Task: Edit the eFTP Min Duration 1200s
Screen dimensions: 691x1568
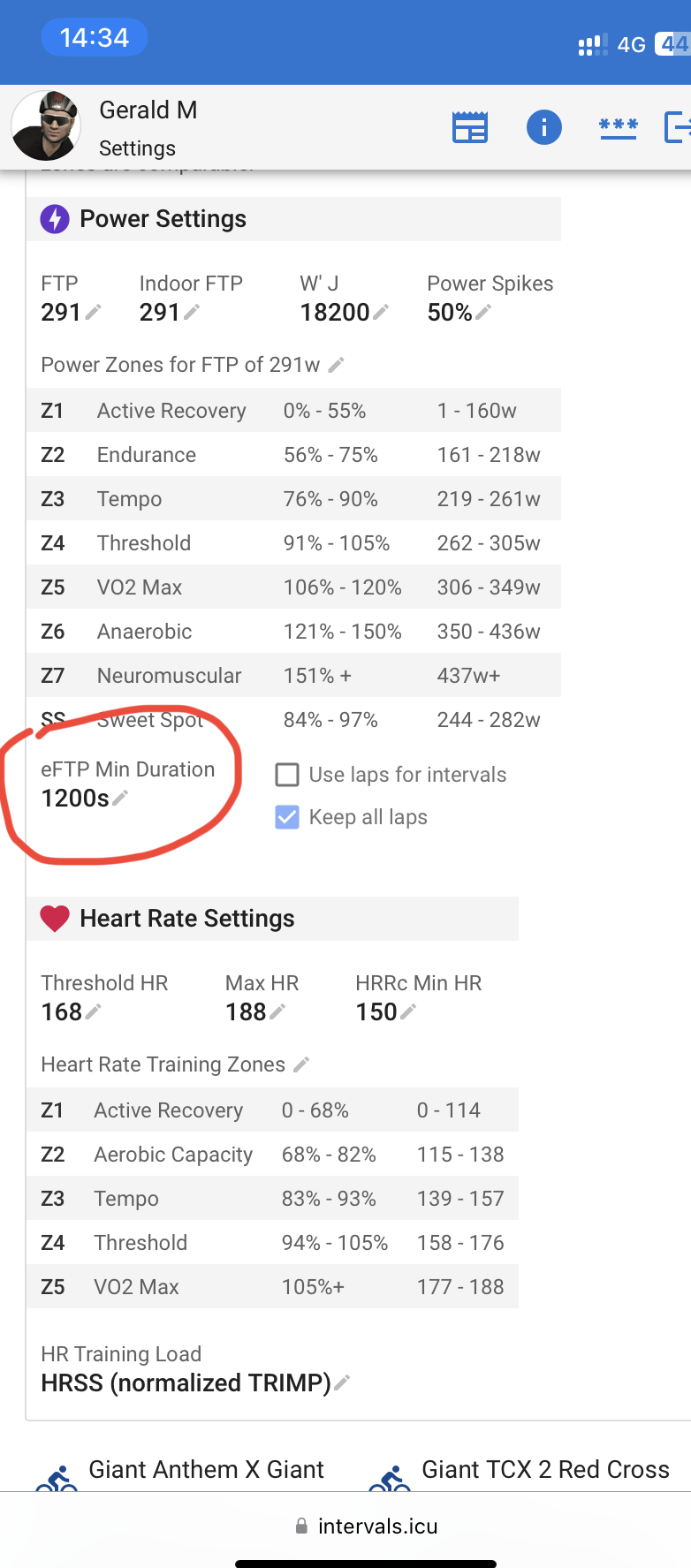Action: click(120, 799)
